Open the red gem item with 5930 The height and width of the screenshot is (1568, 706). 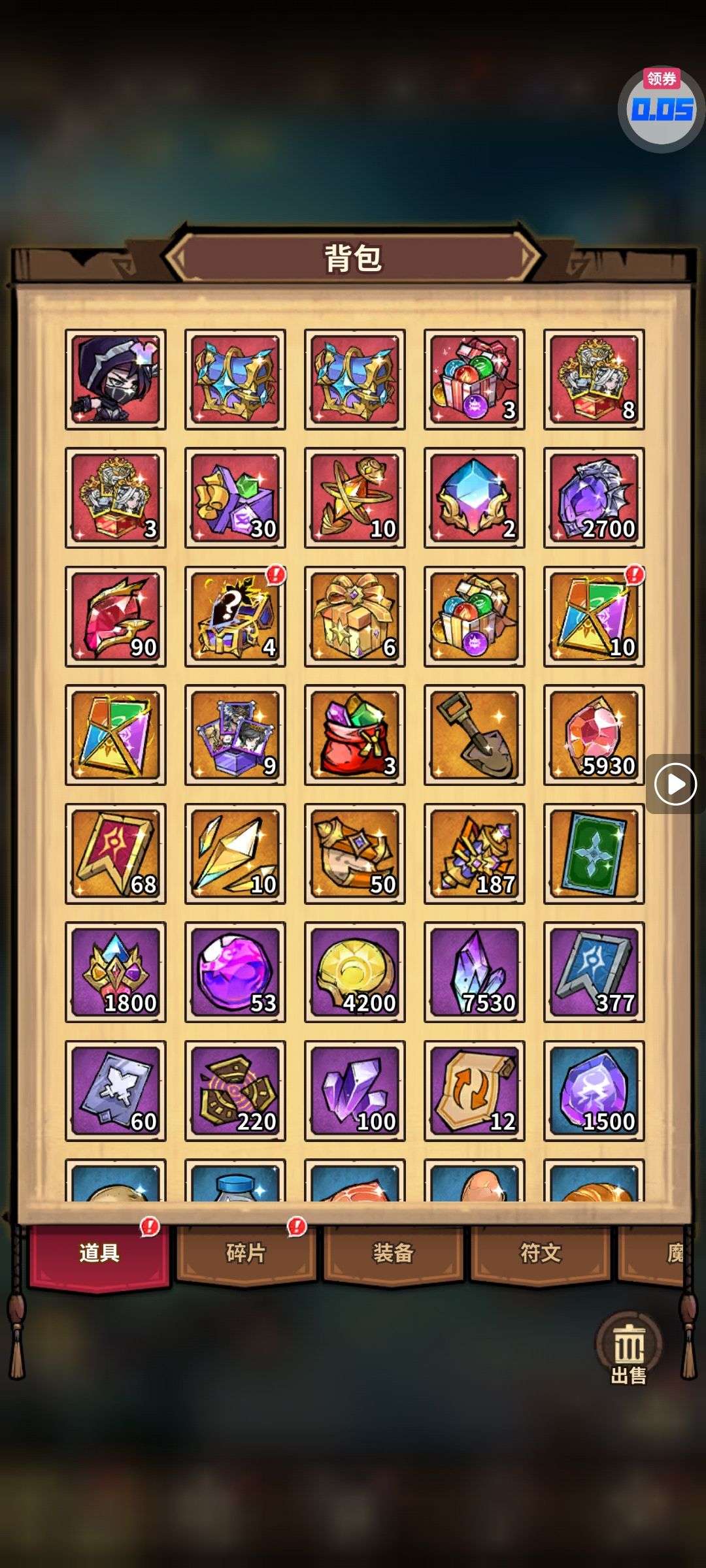pyautogui.click(x=594, y=734)
